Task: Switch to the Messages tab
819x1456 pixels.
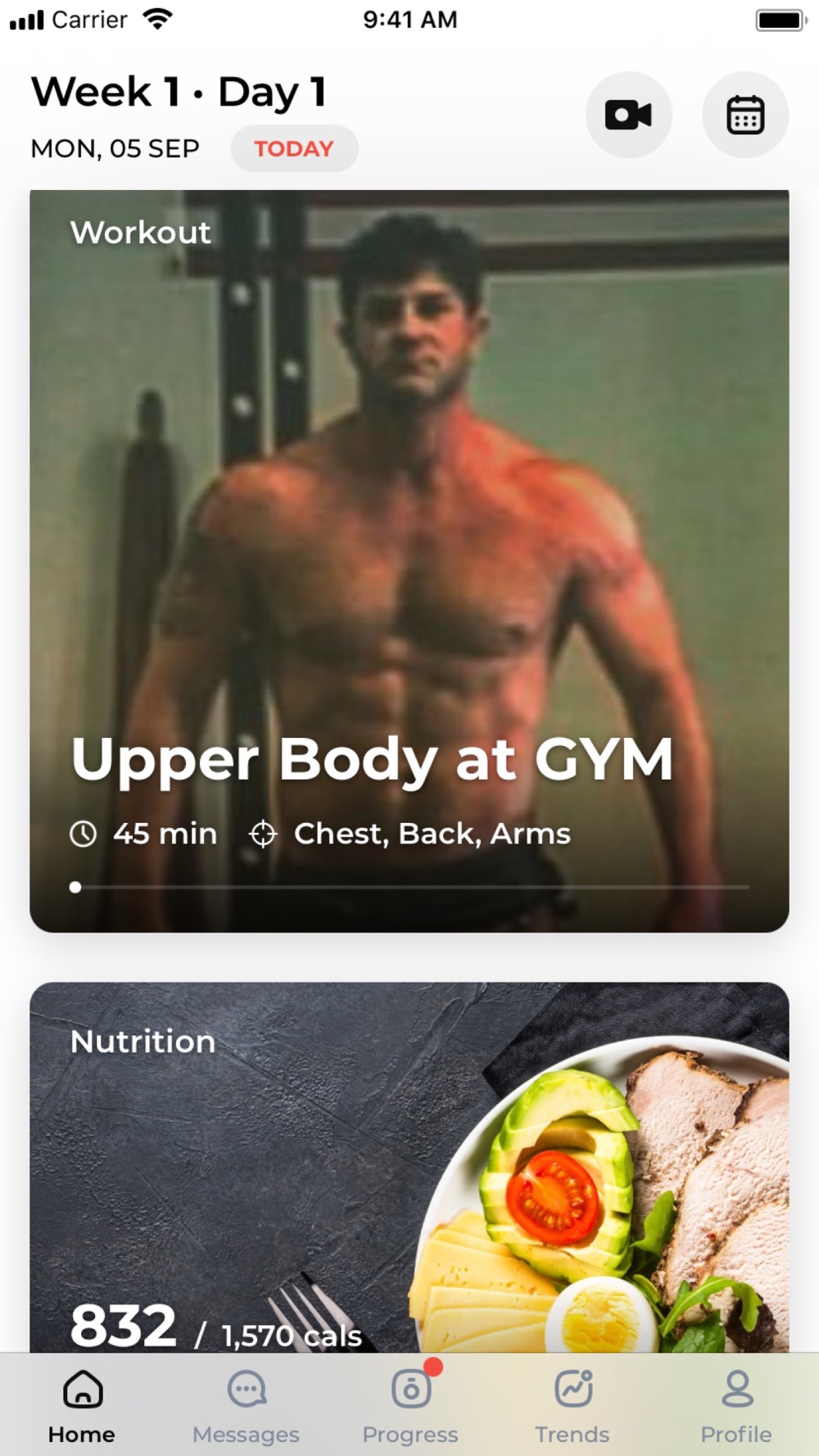Action: pyautogui.click(x=246, y=1406)
